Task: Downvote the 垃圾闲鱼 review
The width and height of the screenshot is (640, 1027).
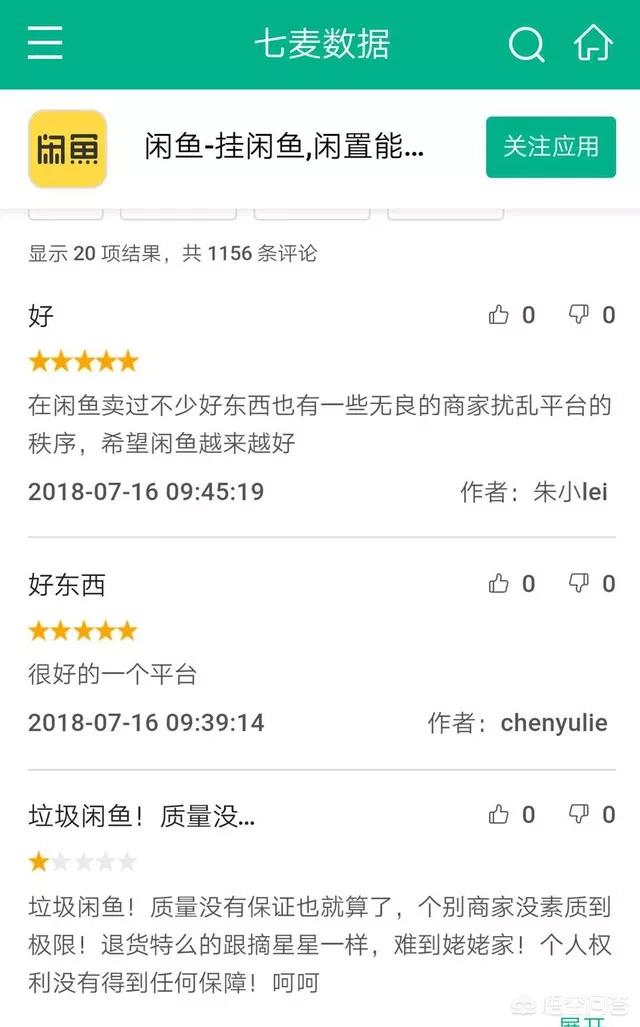Action: pyautogui.click(x=579, y=815)
